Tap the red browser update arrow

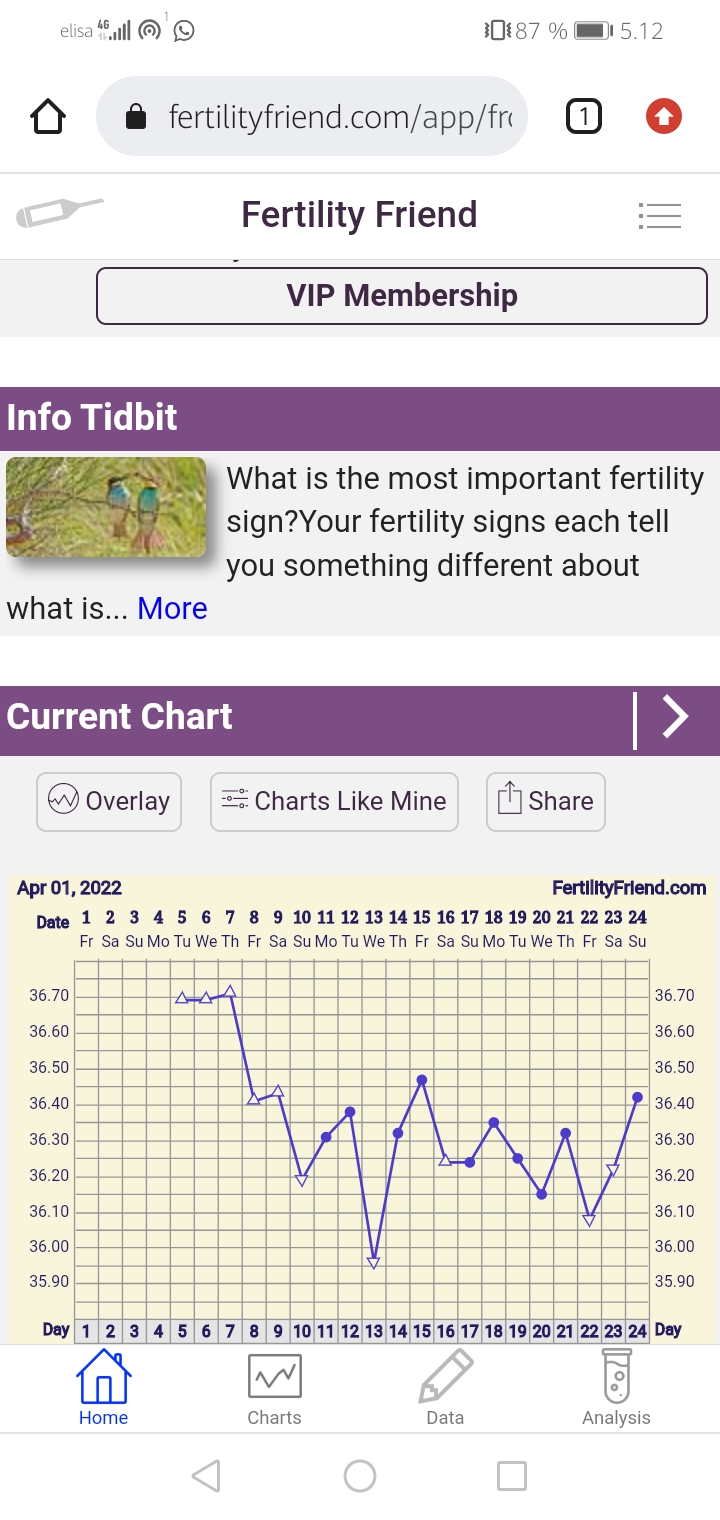pyautogui.click(x=664, y=117)
